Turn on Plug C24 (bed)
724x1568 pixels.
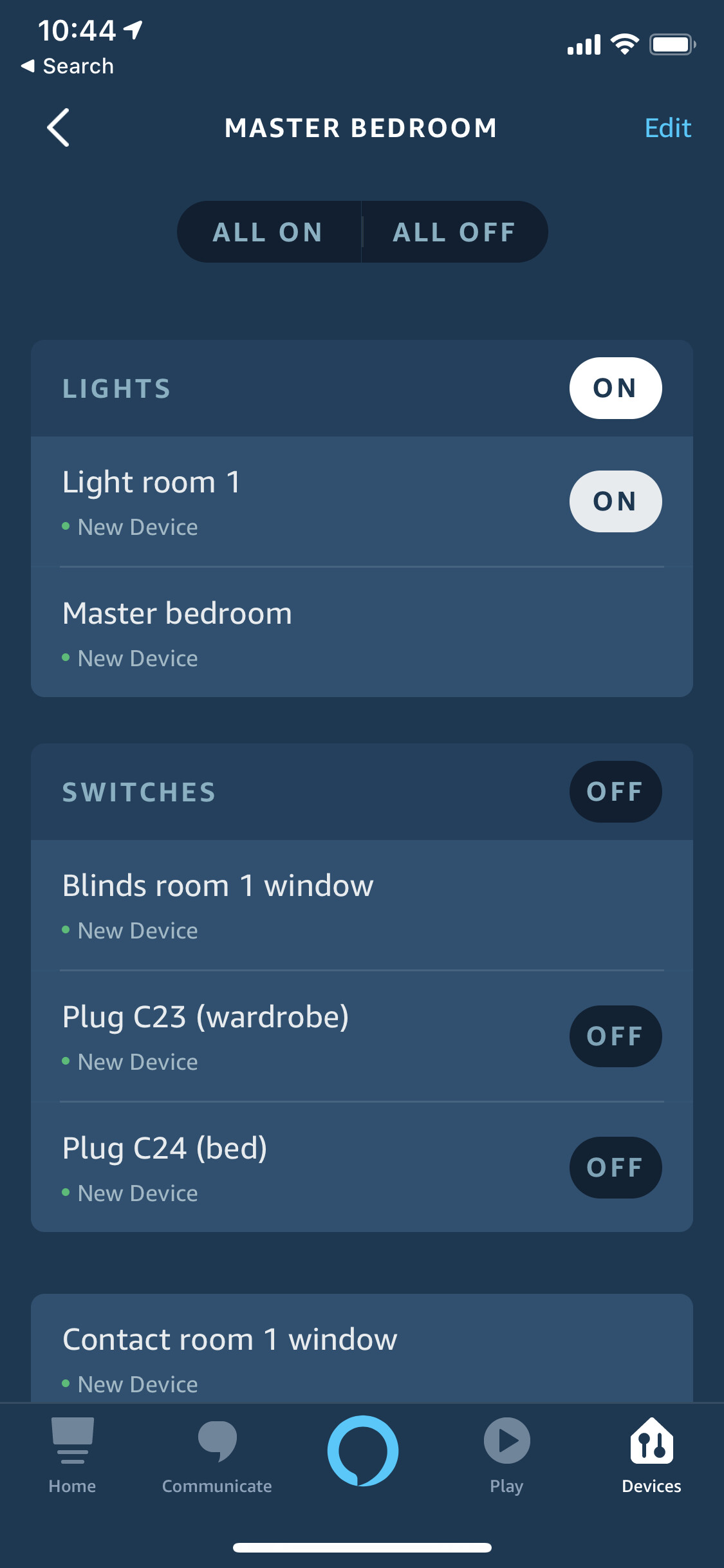pos(615,1168)
